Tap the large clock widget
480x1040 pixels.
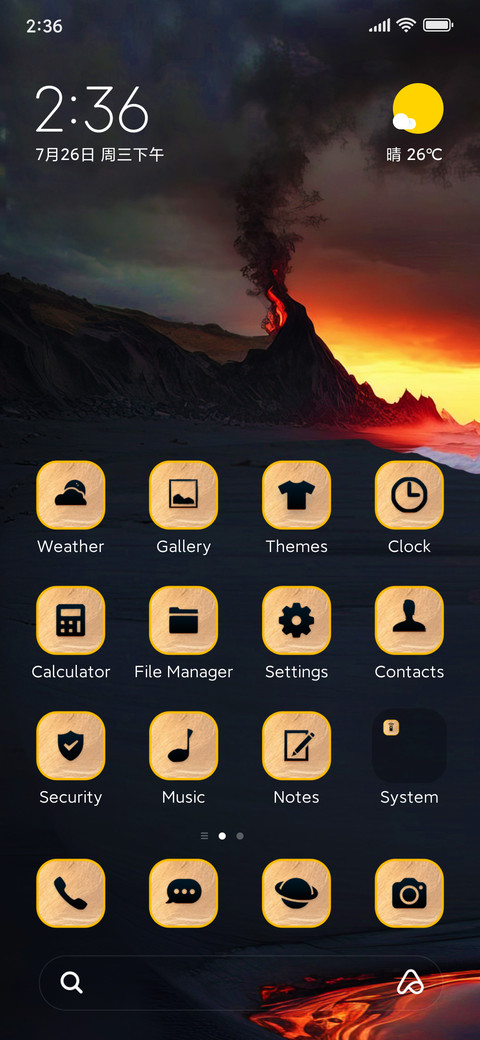tap(98, 123)
